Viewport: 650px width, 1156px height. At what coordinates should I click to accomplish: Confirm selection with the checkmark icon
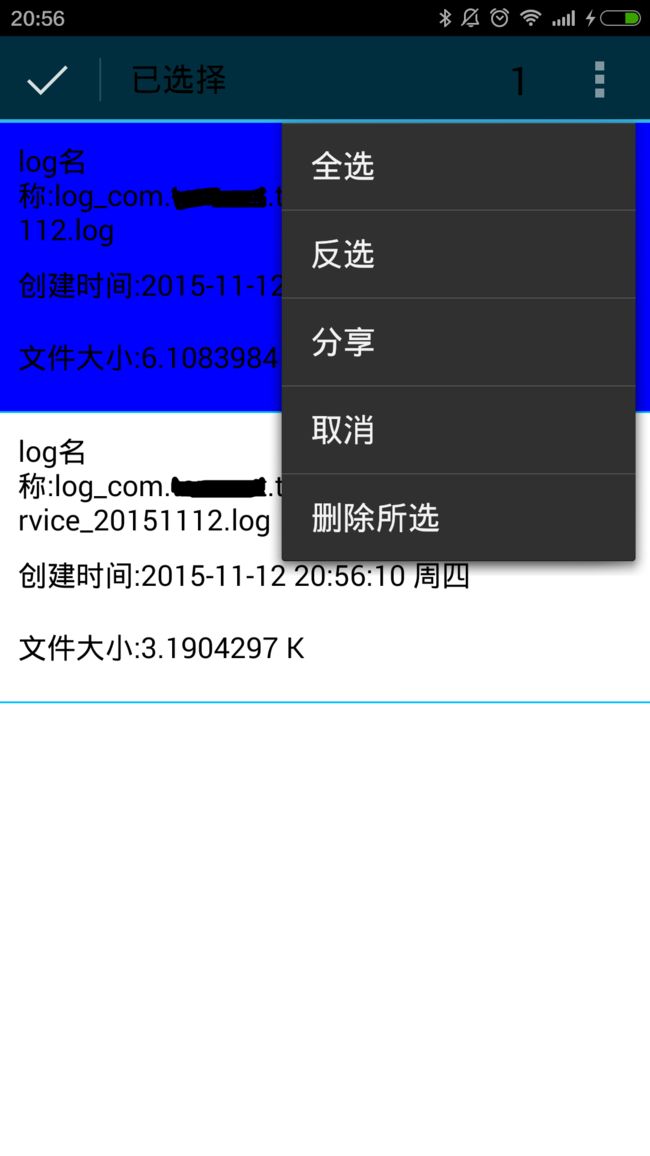pyautogui.click(x=48, y=80)
